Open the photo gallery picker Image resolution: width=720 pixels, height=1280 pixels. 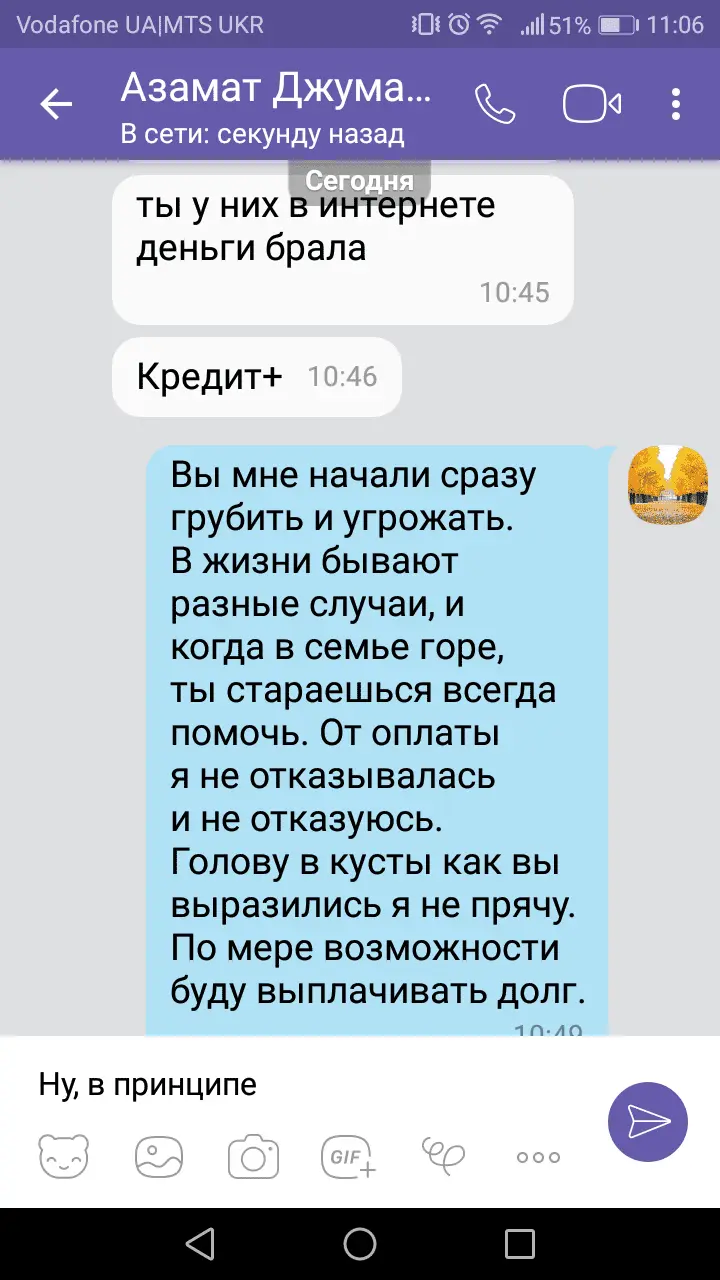tap(159, 1157)
